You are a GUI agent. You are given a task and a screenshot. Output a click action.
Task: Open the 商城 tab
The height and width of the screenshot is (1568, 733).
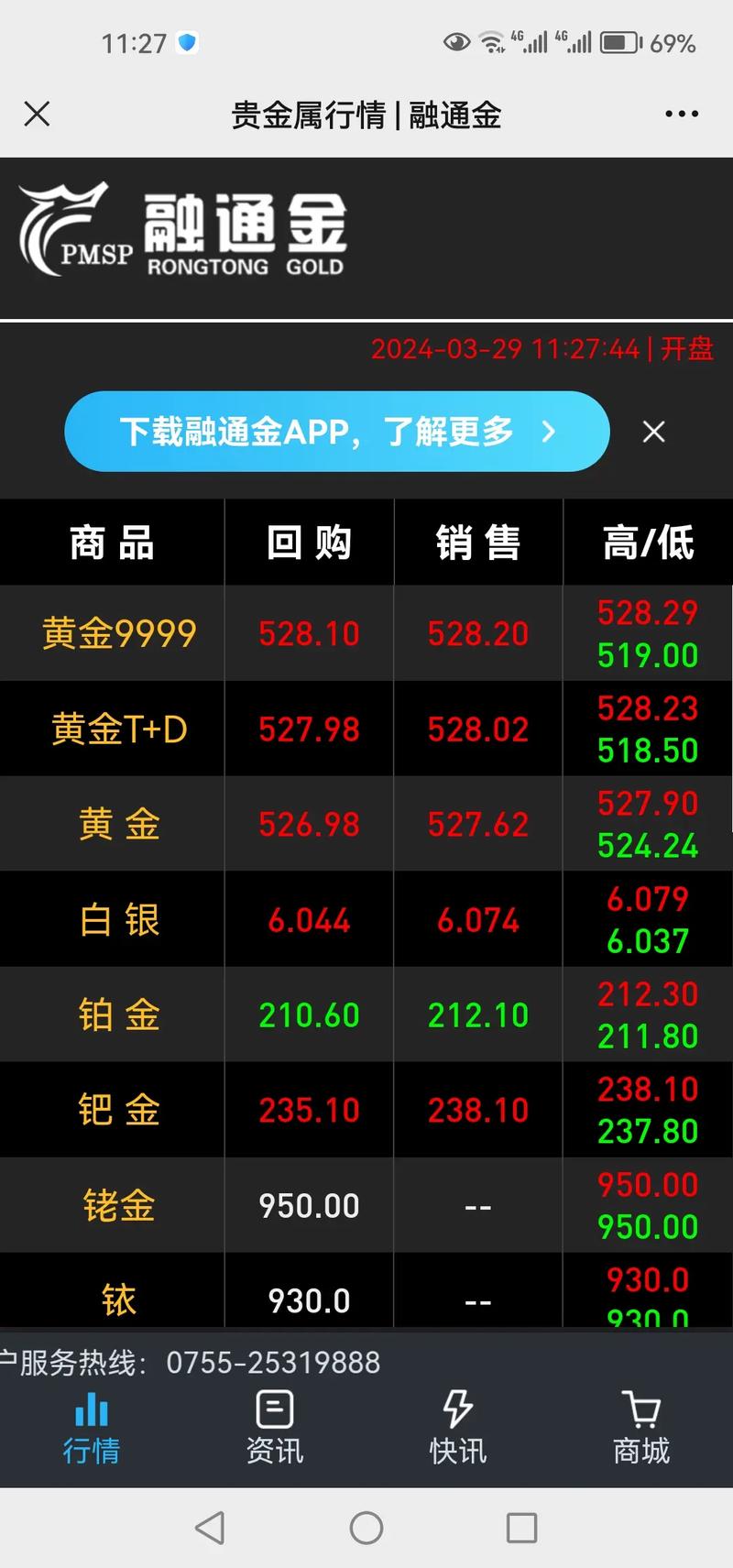[641, 1428]
